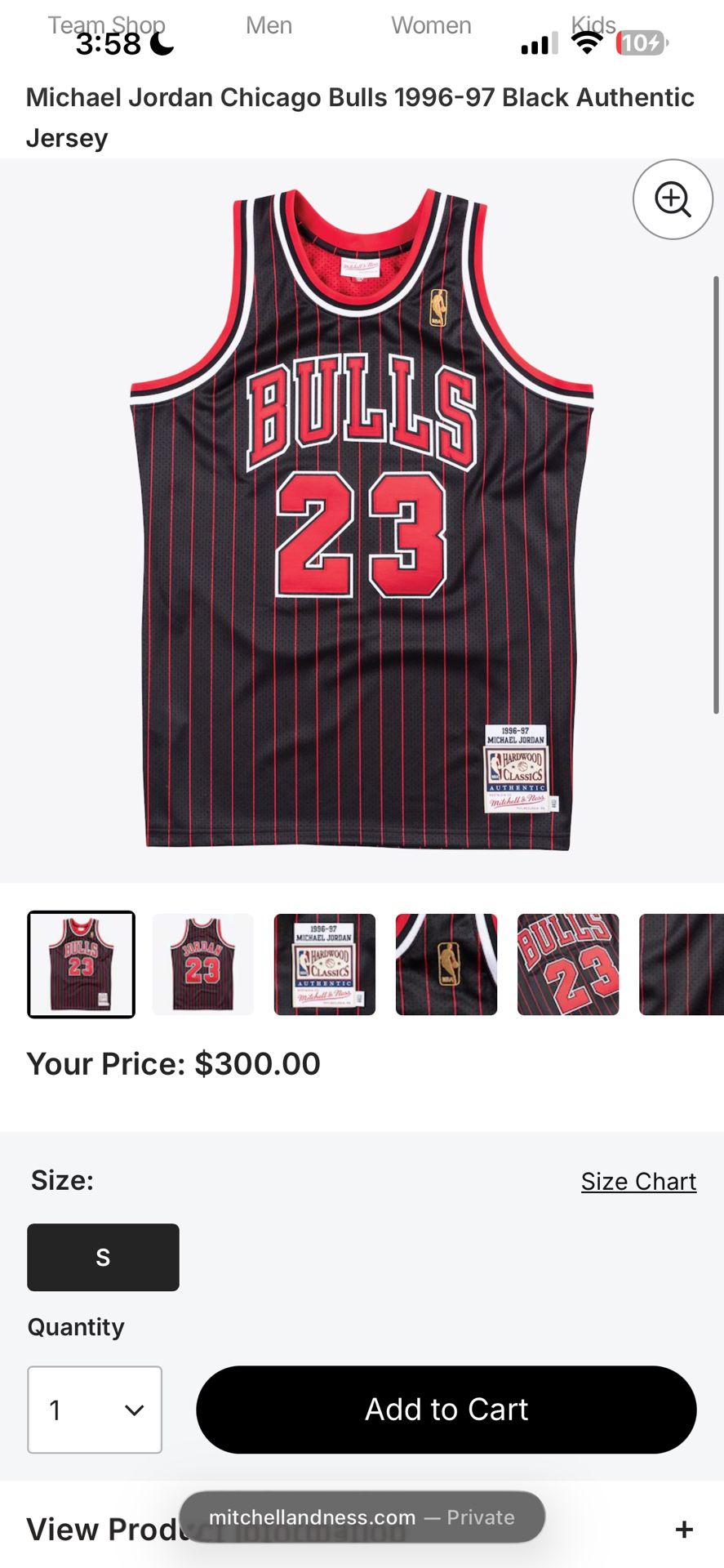724x1568 pixels.
Task: Select the Hardwood Classics tag thumbnail
Action: coord(324,964)
